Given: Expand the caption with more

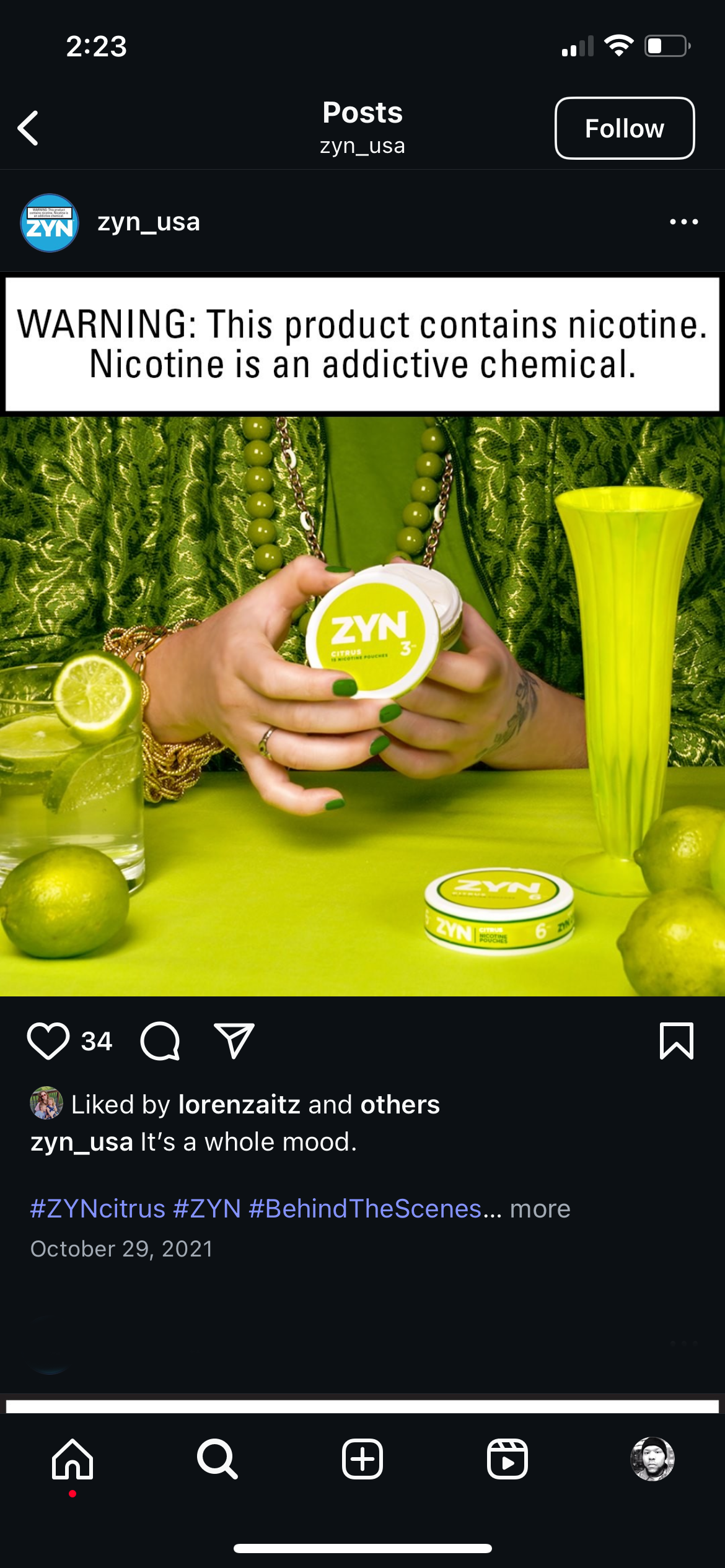Looking at the screenshot, I should click(540, 1209).
